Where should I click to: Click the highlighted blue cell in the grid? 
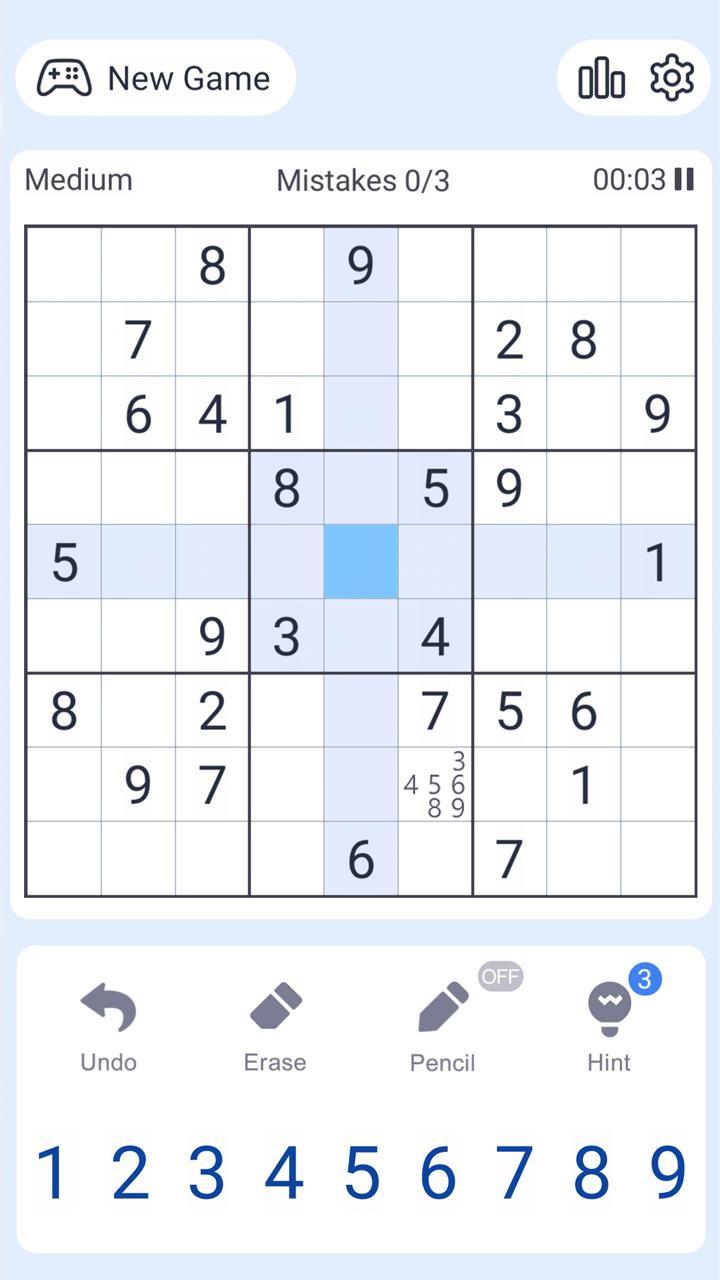tap(361, 563)
